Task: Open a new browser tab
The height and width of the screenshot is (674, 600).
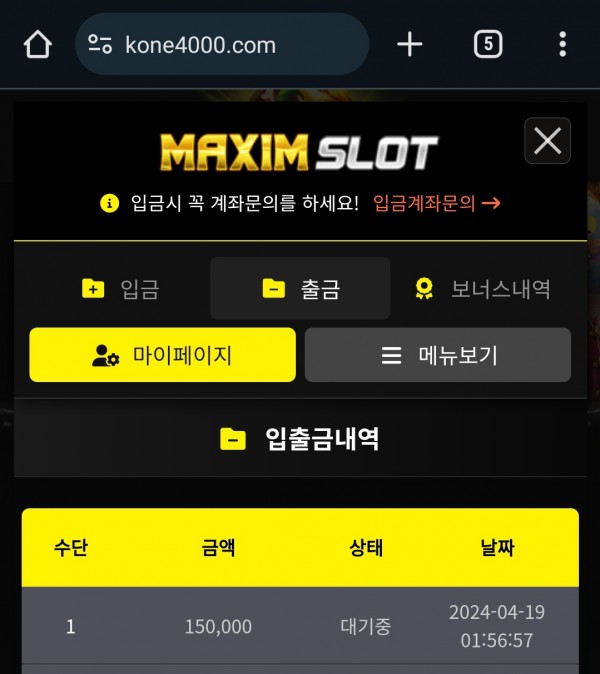Action: point(410,45)
